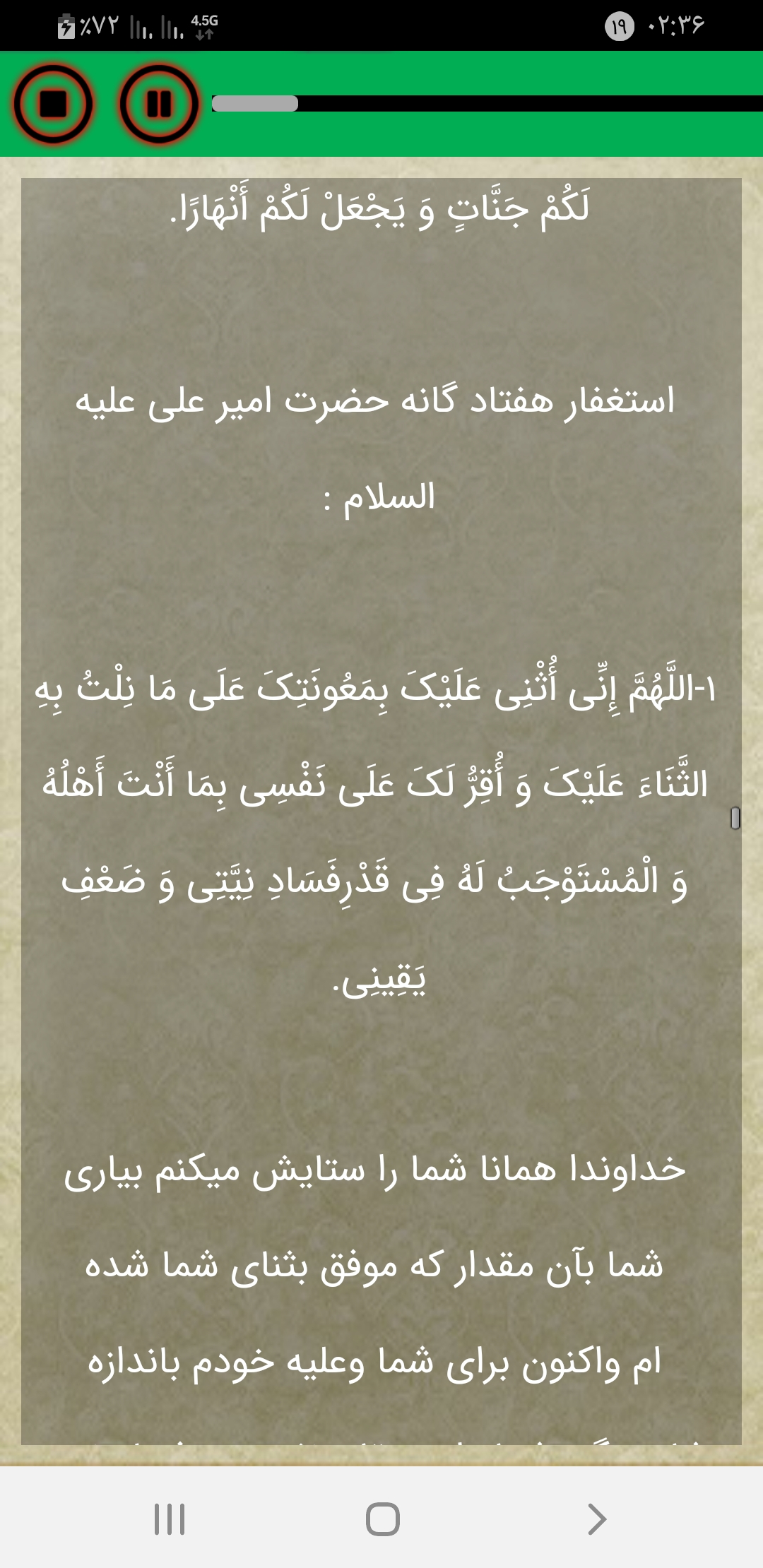This screenshot has width=763, height=1568.
Task: Go to the home screen
Action: [x=382, y=1519]
